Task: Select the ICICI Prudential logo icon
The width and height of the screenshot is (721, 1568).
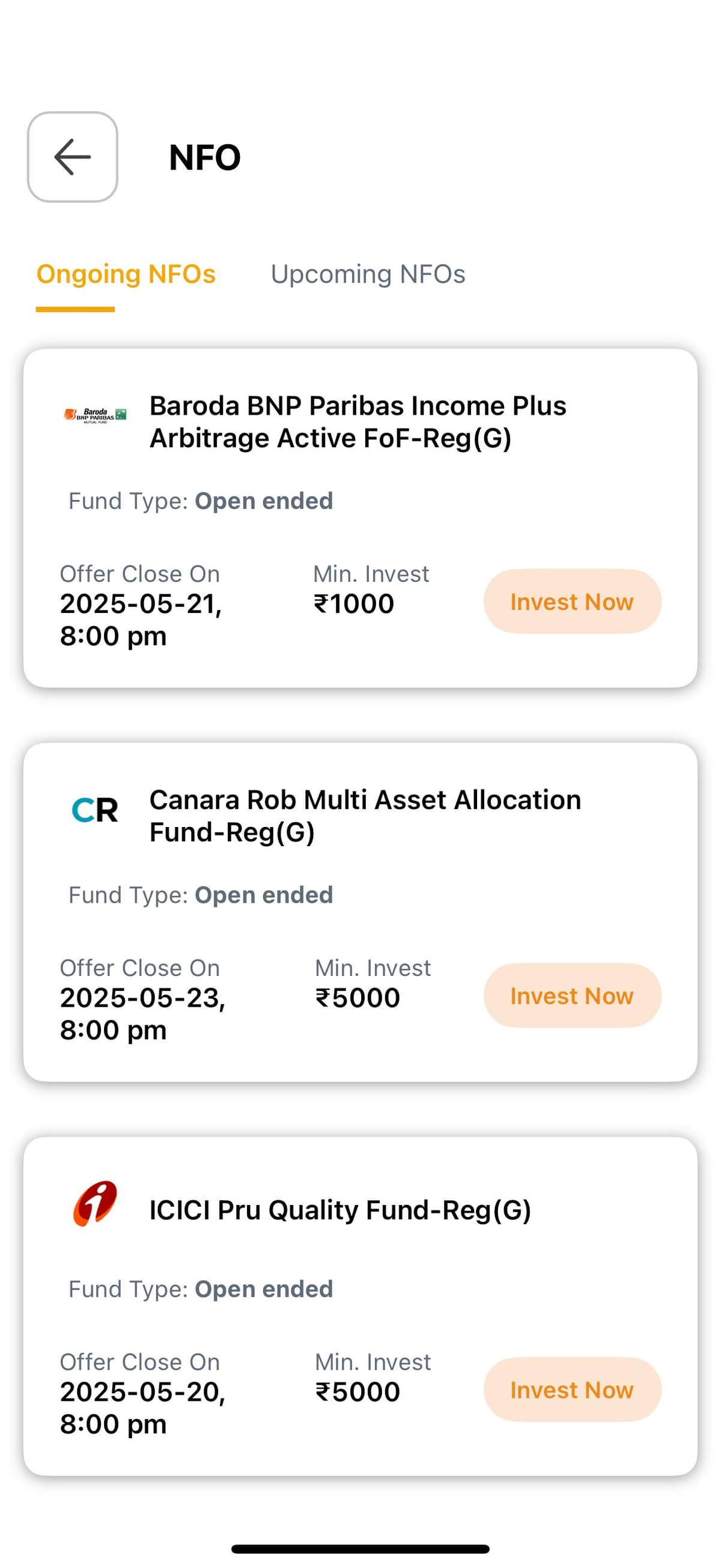Action: pos(95,1209)
